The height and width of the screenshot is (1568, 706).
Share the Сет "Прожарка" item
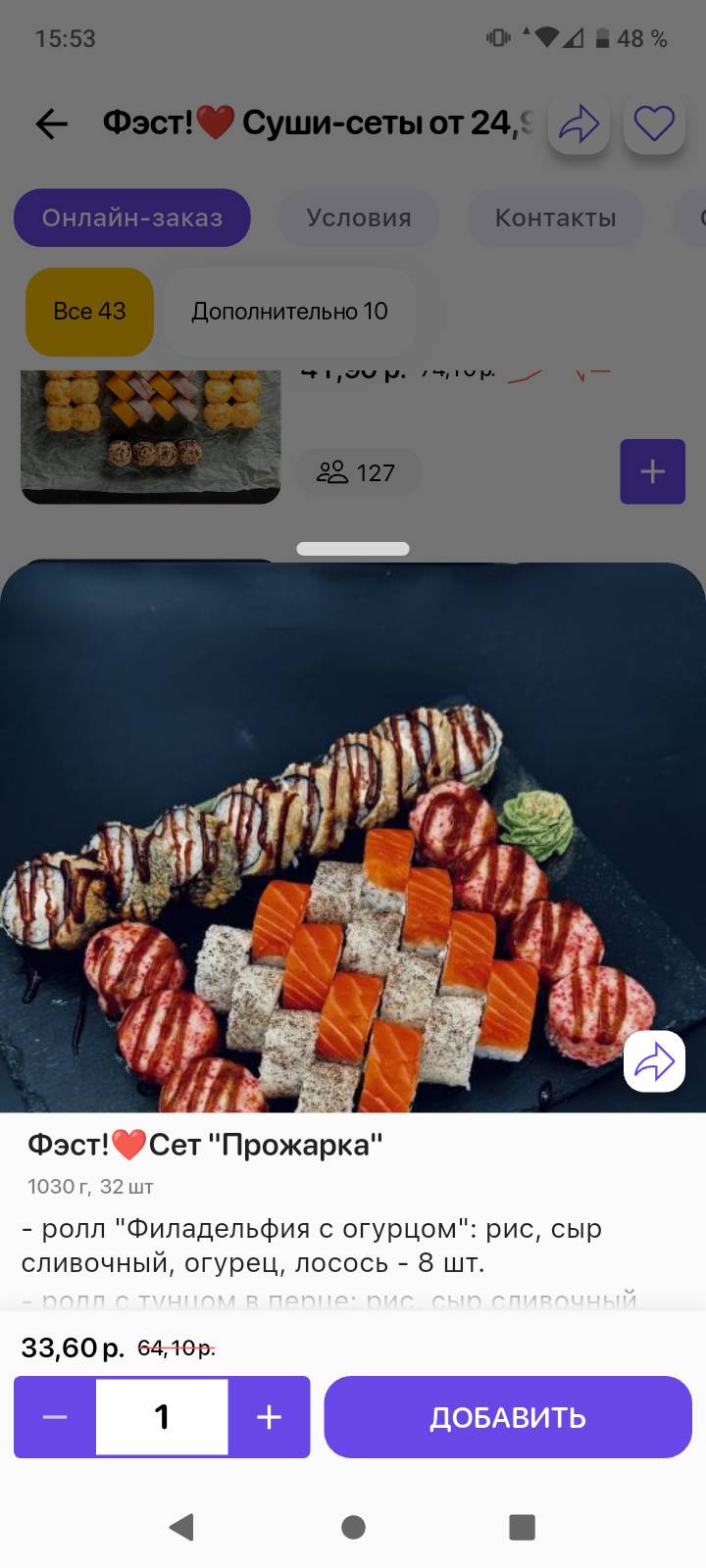pos(654,1061)
